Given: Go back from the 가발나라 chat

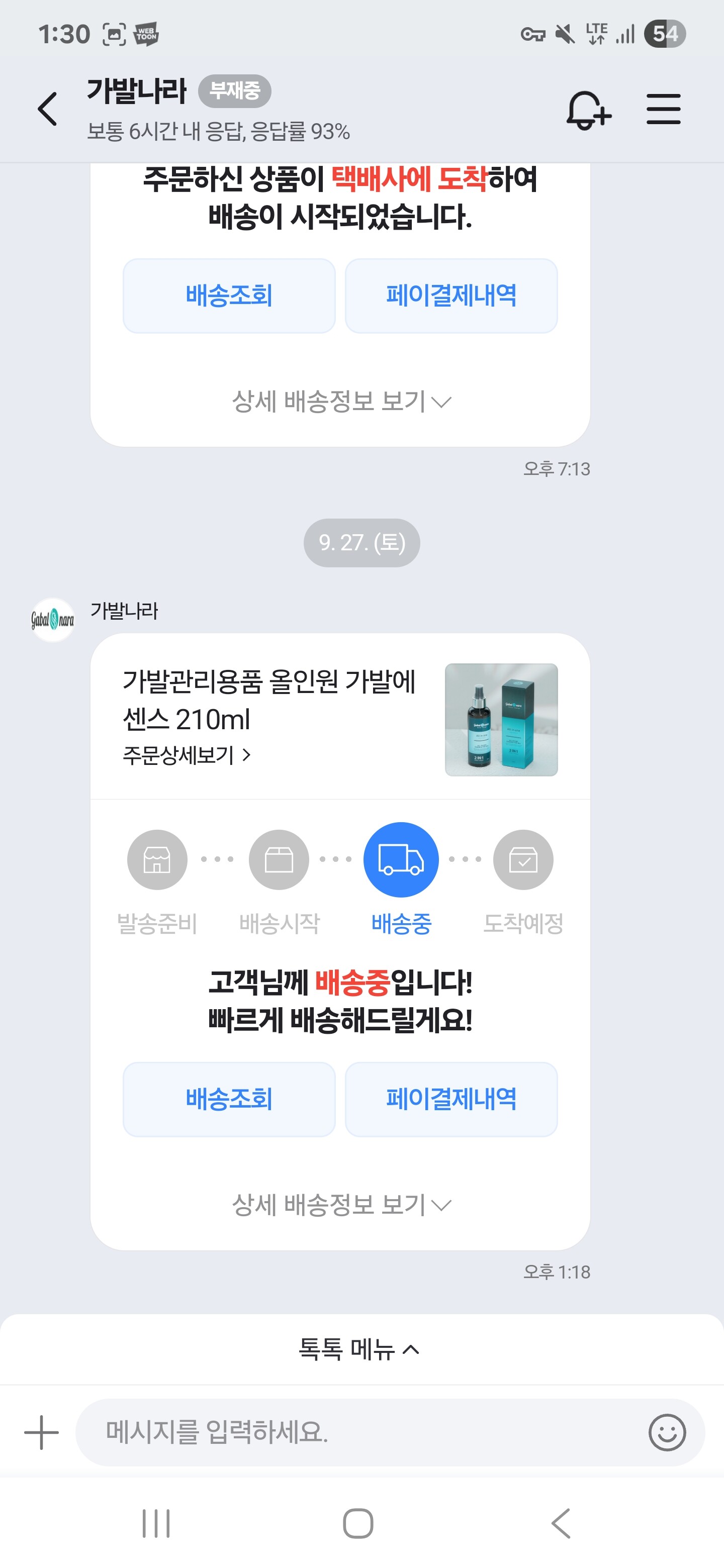Looking at the screenshot, I should click(x=47, y=110).
